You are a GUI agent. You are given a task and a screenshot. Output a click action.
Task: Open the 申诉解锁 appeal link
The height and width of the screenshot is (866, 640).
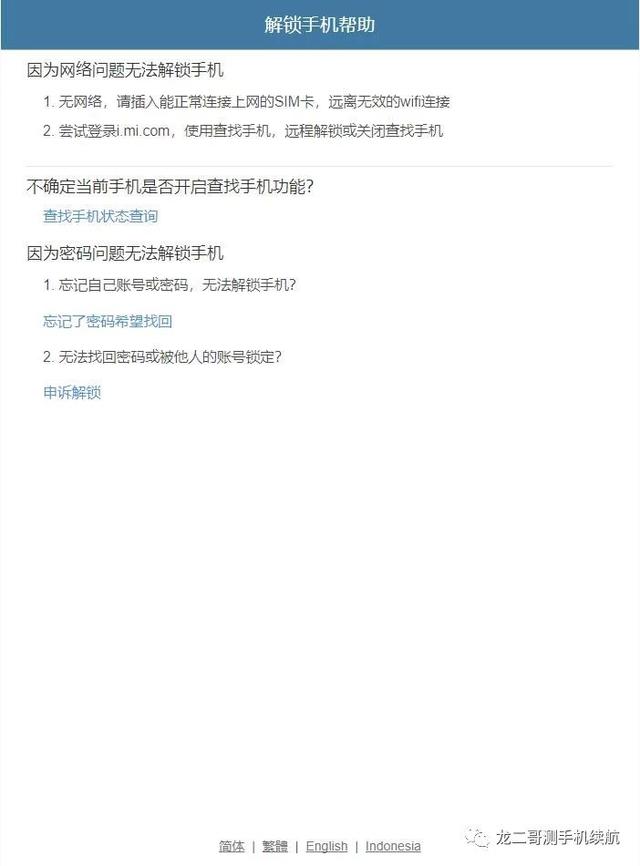[x=72, y=392]
